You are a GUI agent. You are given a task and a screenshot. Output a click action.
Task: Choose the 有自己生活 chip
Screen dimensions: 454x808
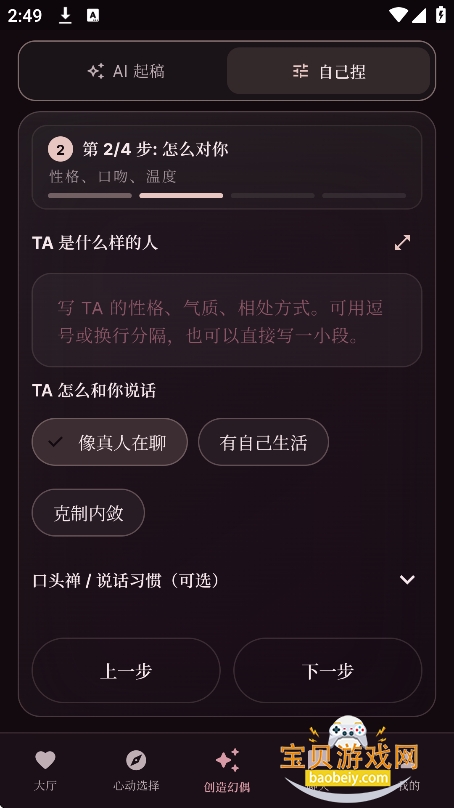(263, 442)
